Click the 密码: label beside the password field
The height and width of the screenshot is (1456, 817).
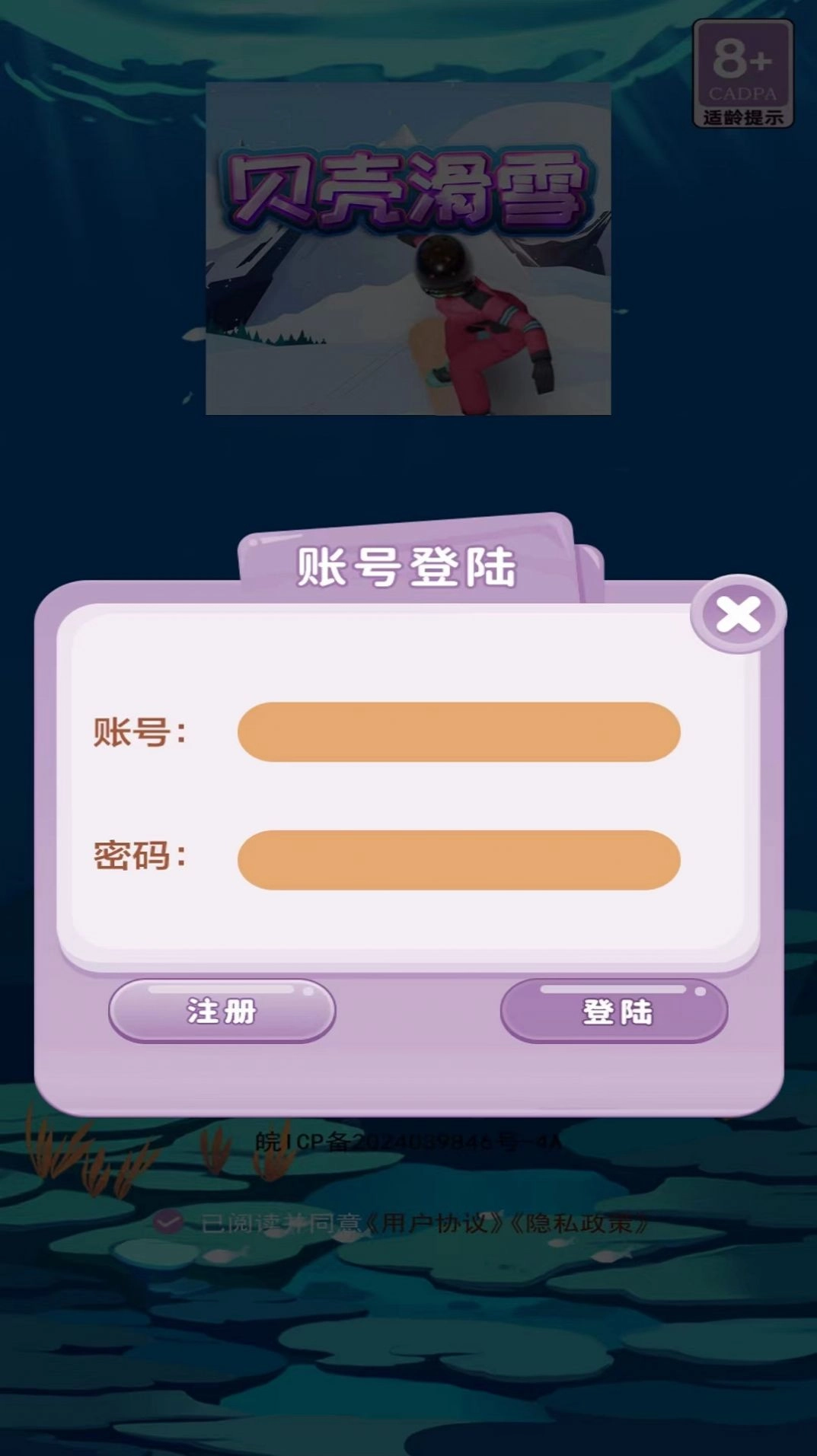pyautogui.click(x=139, y=855)
